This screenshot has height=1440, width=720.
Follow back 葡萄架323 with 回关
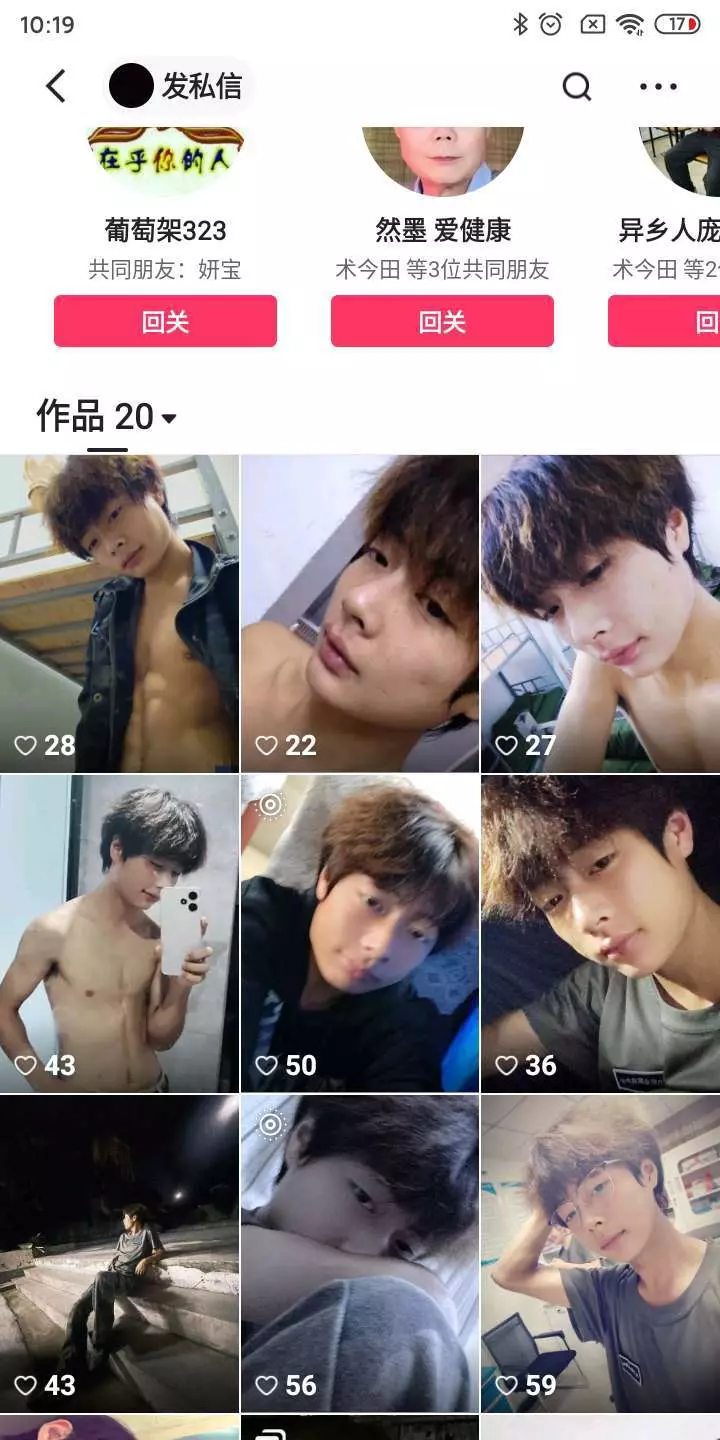coord(165,321)
